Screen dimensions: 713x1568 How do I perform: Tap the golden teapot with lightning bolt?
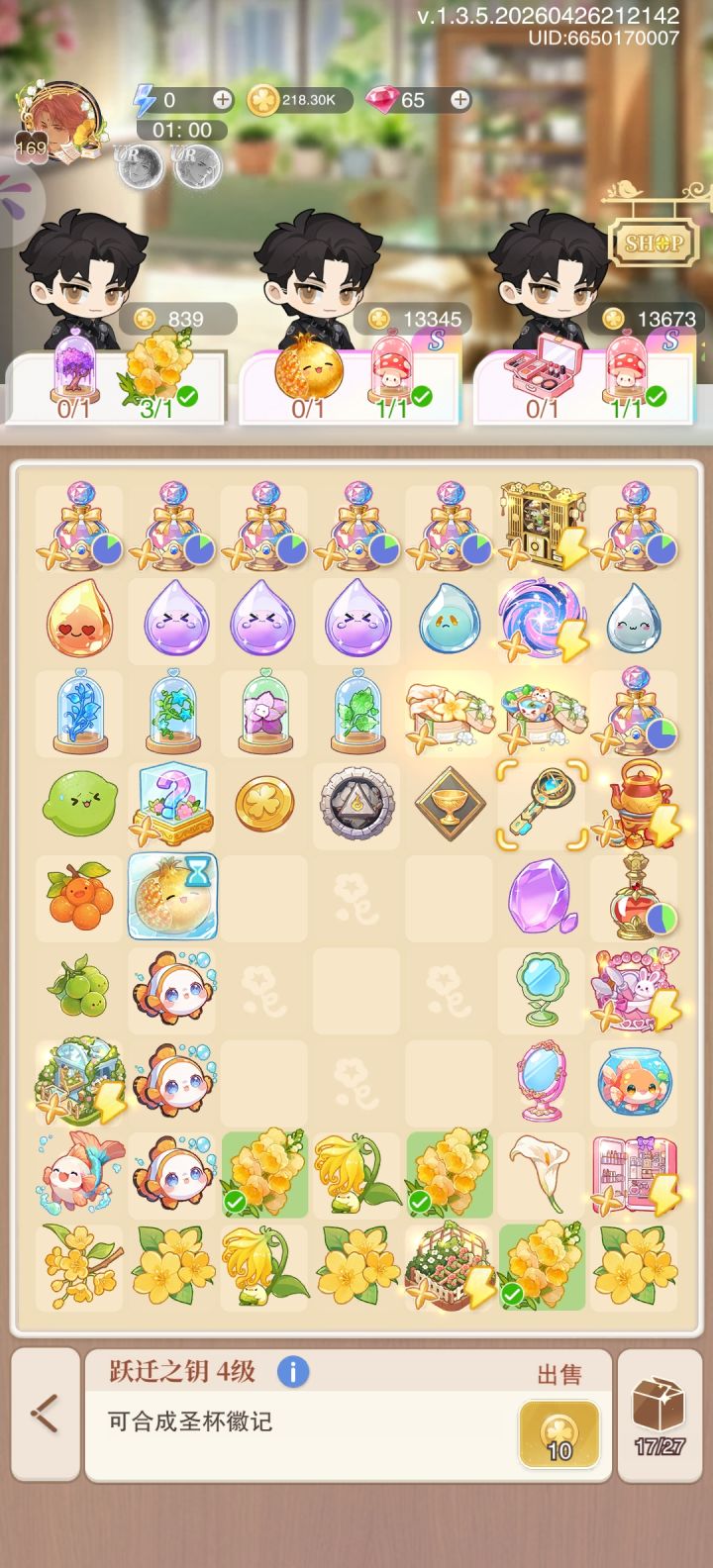pos(634,804)
